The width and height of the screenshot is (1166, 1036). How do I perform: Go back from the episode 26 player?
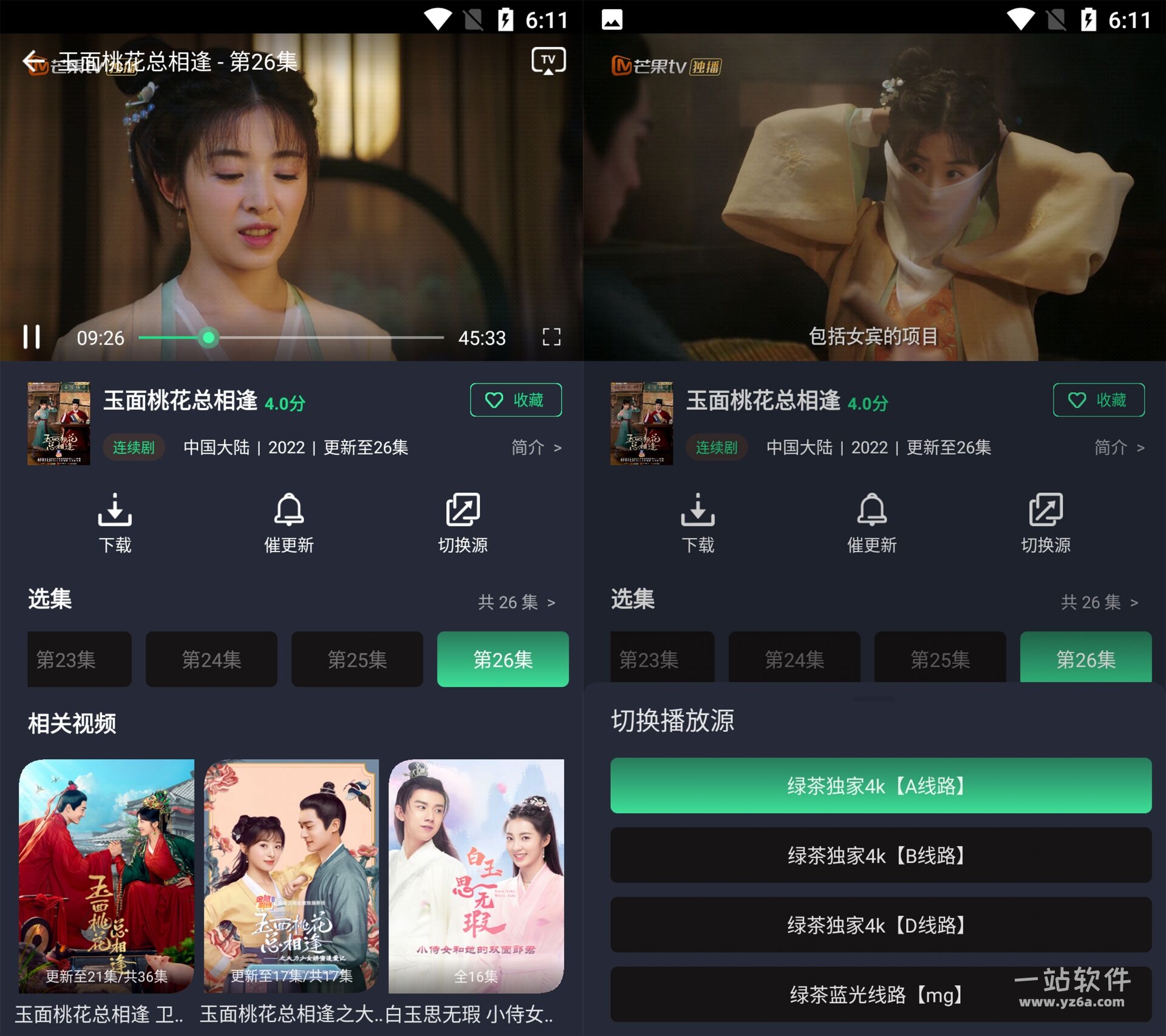(33, 61)
